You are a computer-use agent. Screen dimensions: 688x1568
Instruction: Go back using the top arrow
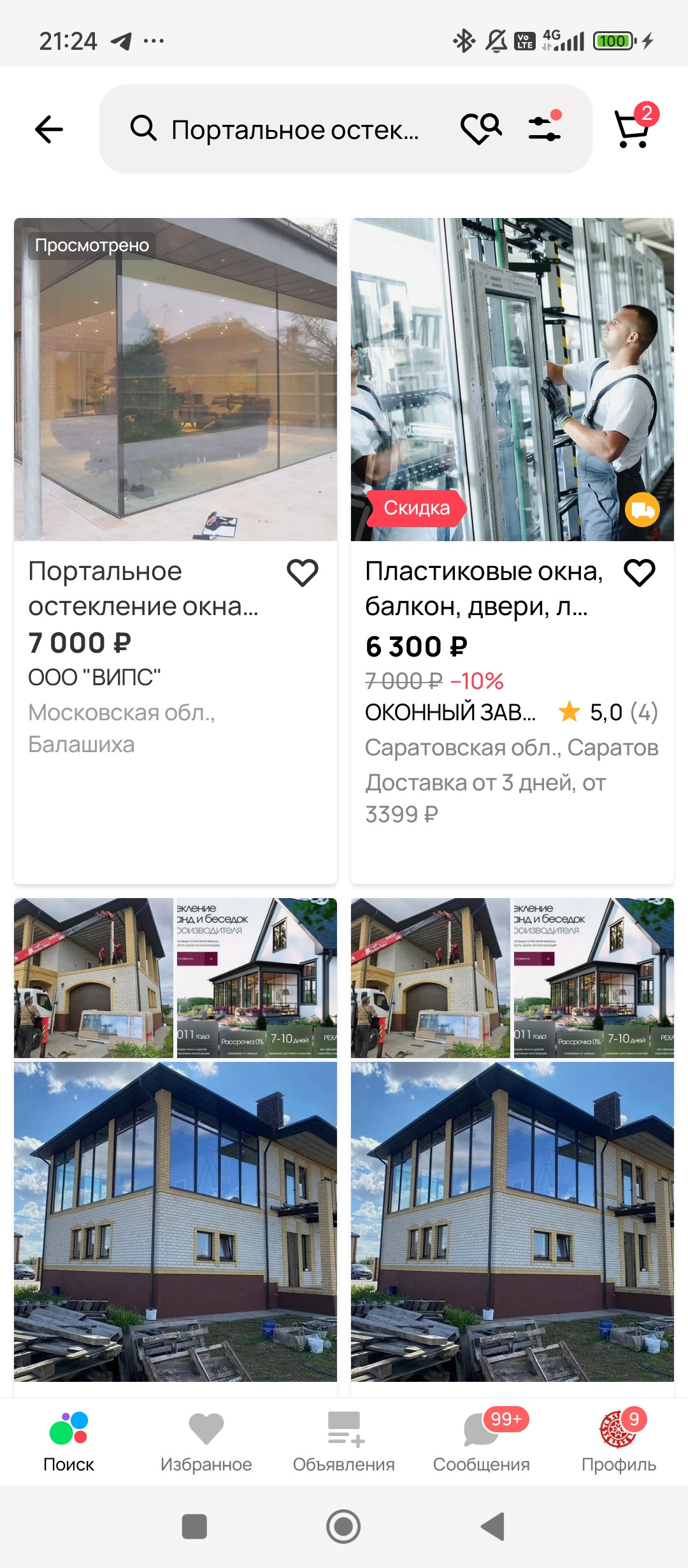click(49, 129)
